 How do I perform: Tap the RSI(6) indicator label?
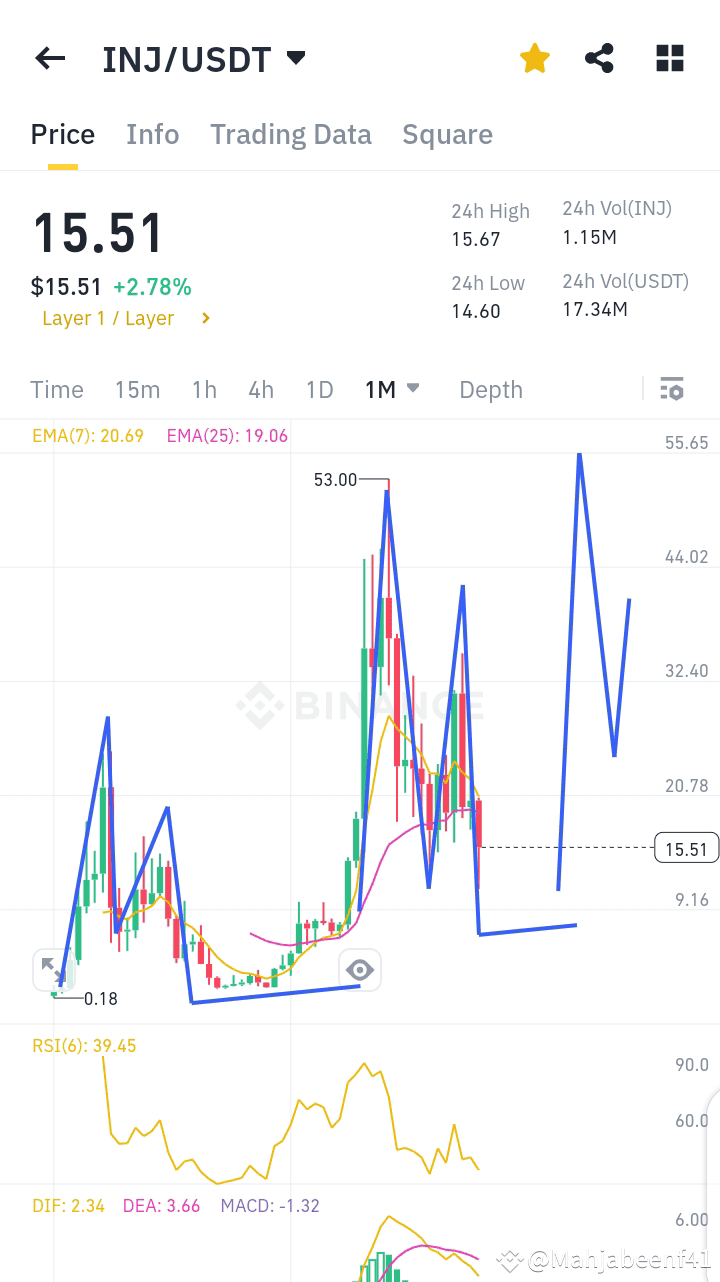[84, 1045]
